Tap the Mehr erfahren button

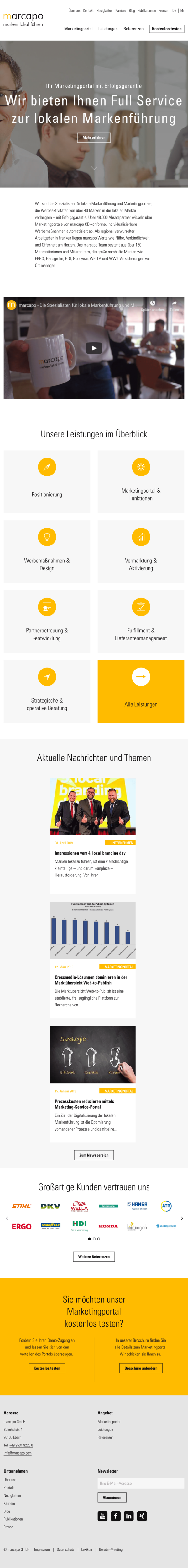tap(94, 138)
